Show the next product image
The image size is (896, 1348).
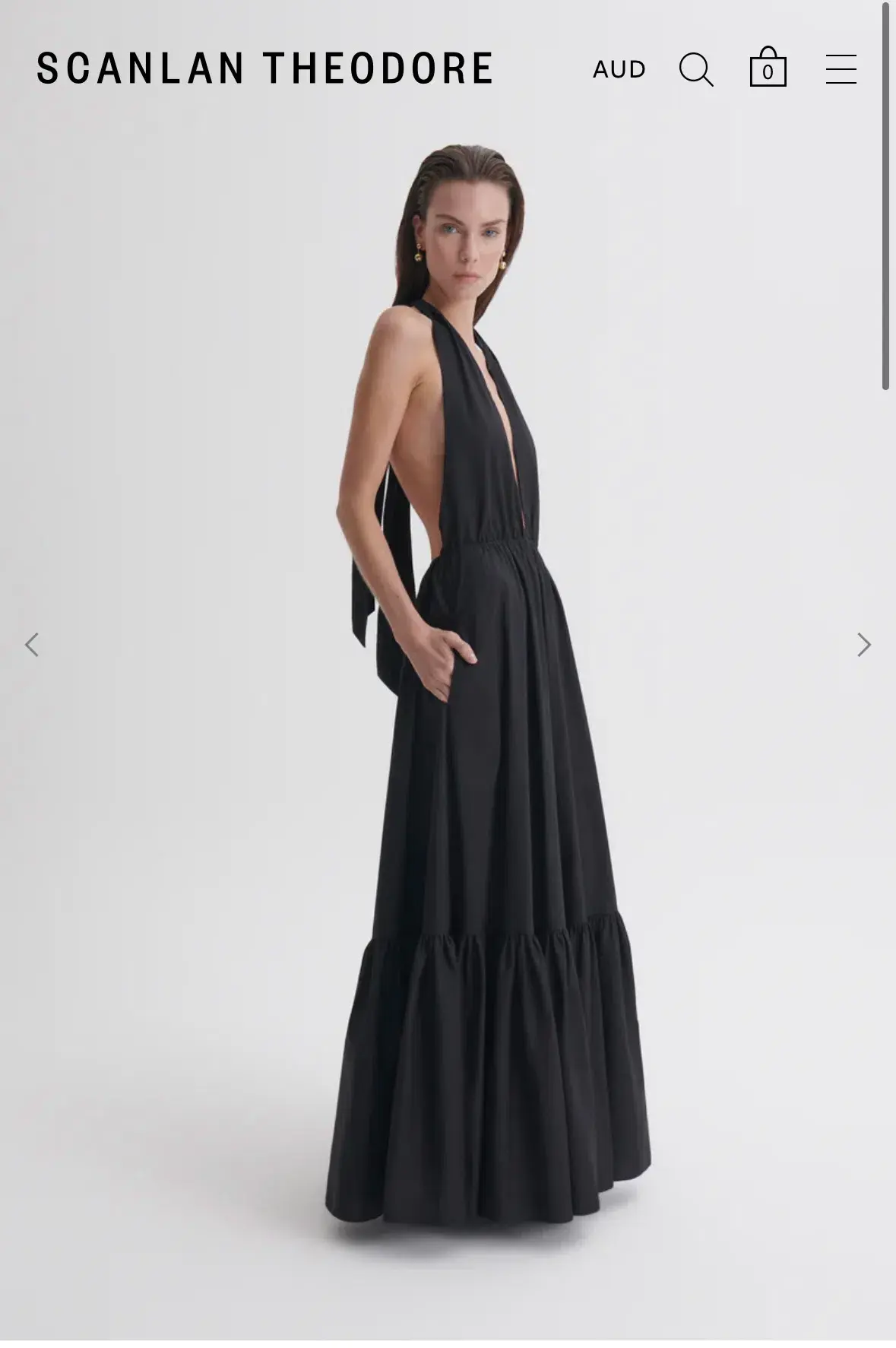(863, 645)
